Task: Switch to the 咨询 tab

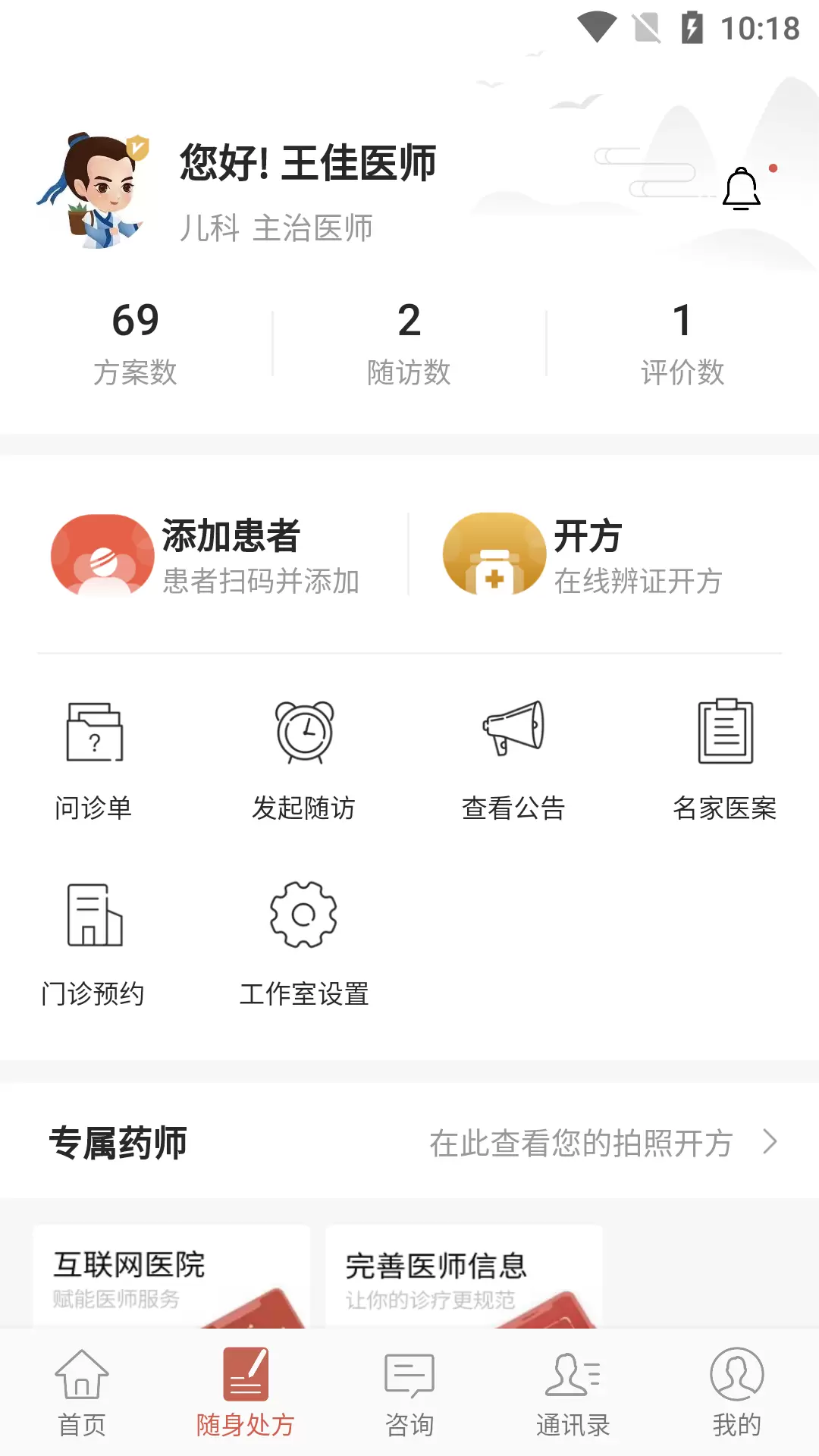Action: [409, 1393]
